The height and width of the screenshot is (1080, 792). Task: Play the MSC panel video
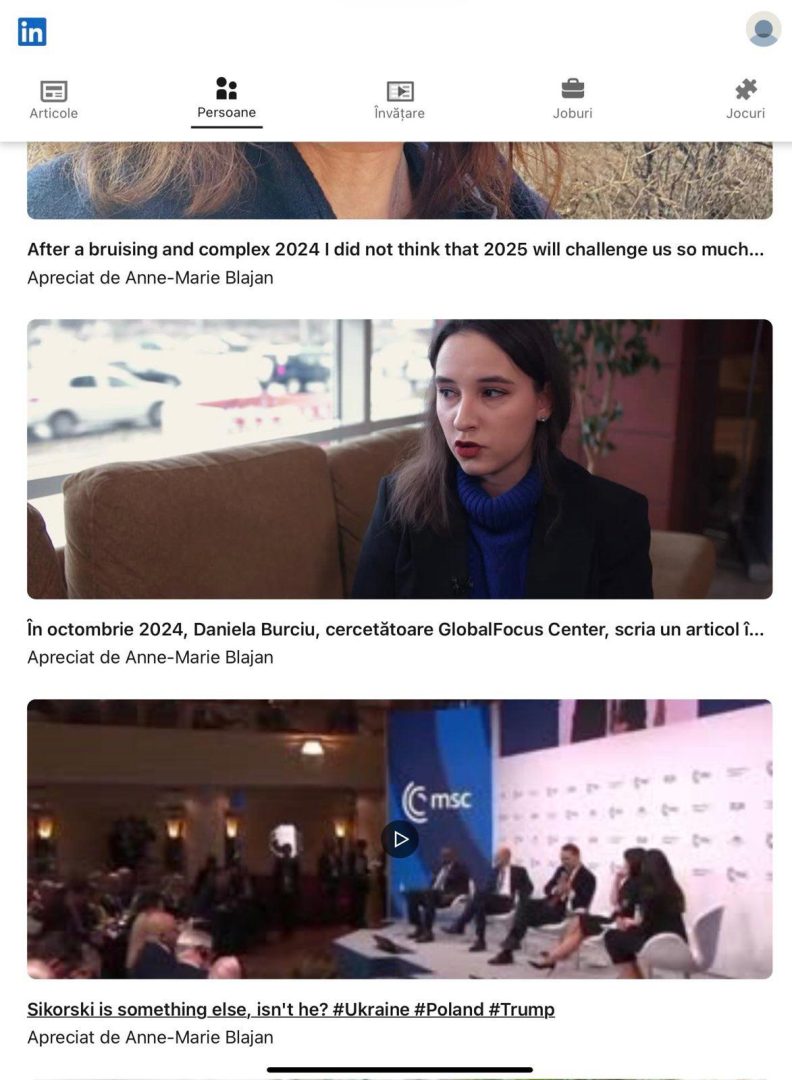[400, 839]
